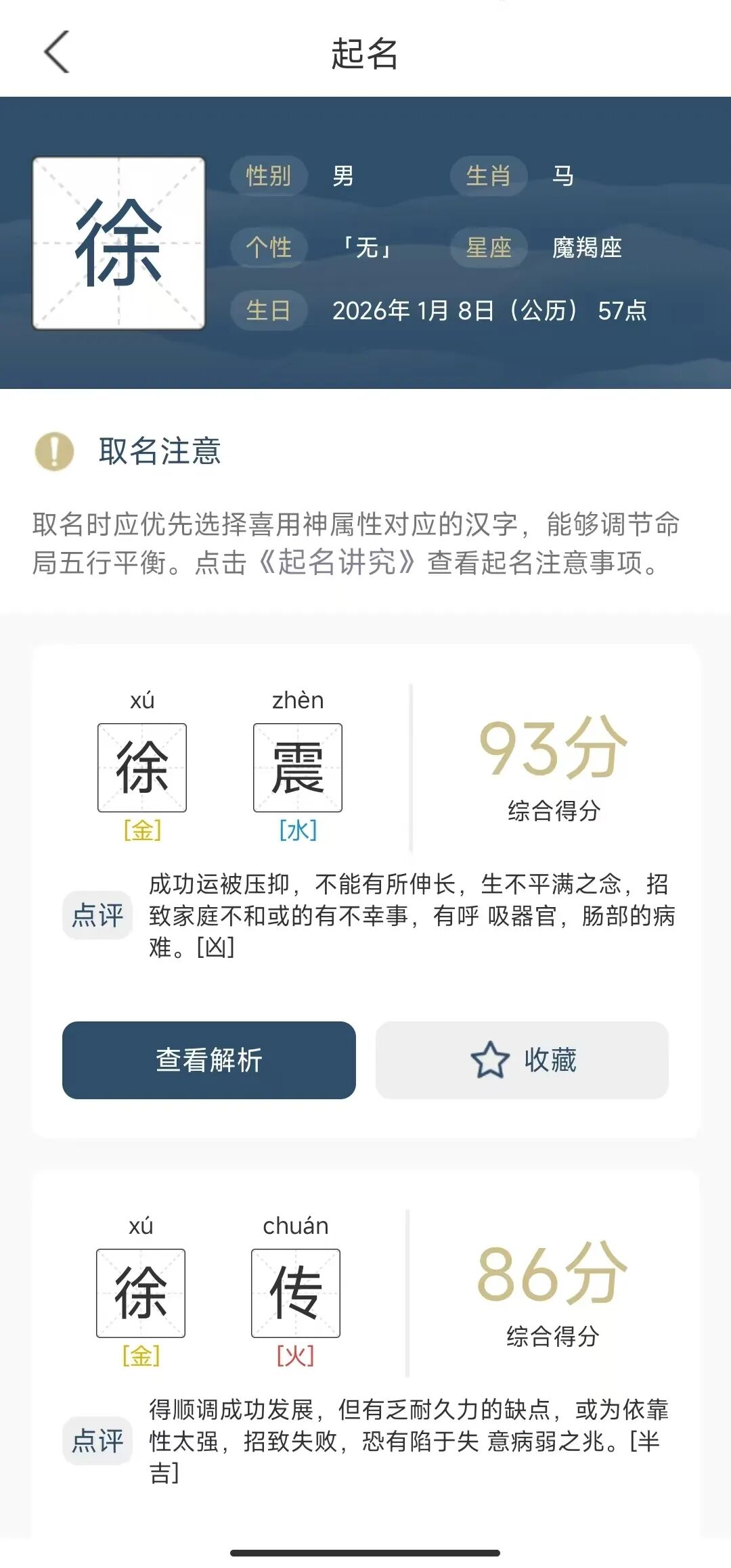Tap the 性别 gender tag showing 男
The width and height of the screenshot is (731, 1568).
pos(268,175)
